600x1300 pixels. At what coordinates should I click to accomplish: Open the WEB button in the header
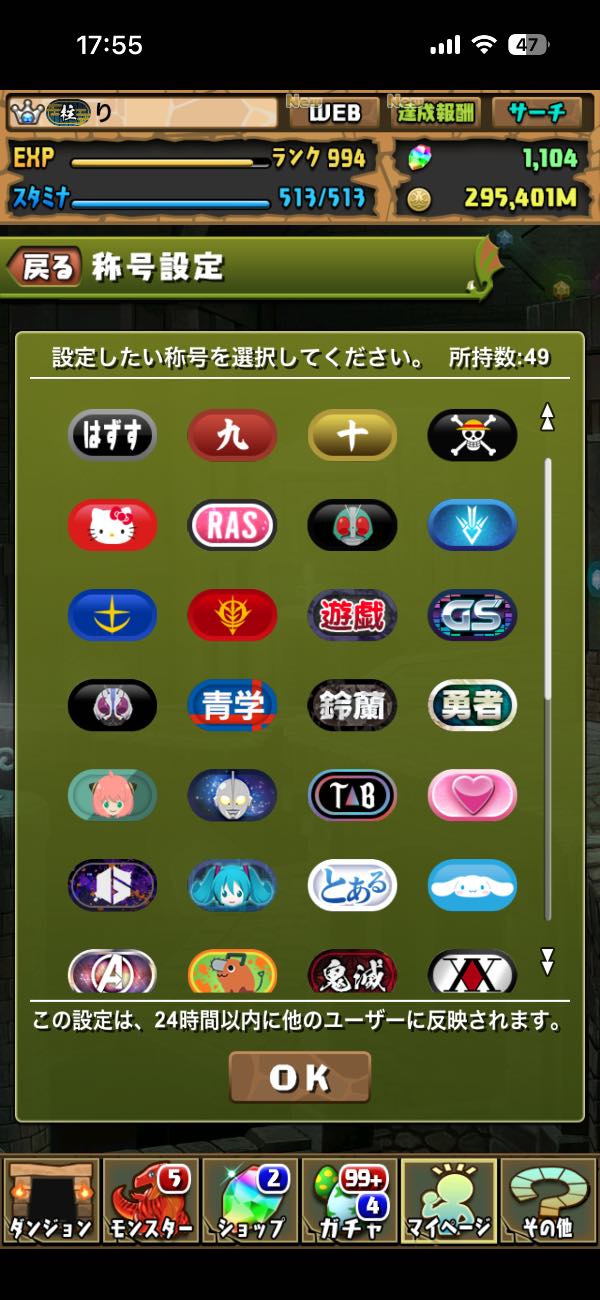pyautogui.click(x=335, y=113)
